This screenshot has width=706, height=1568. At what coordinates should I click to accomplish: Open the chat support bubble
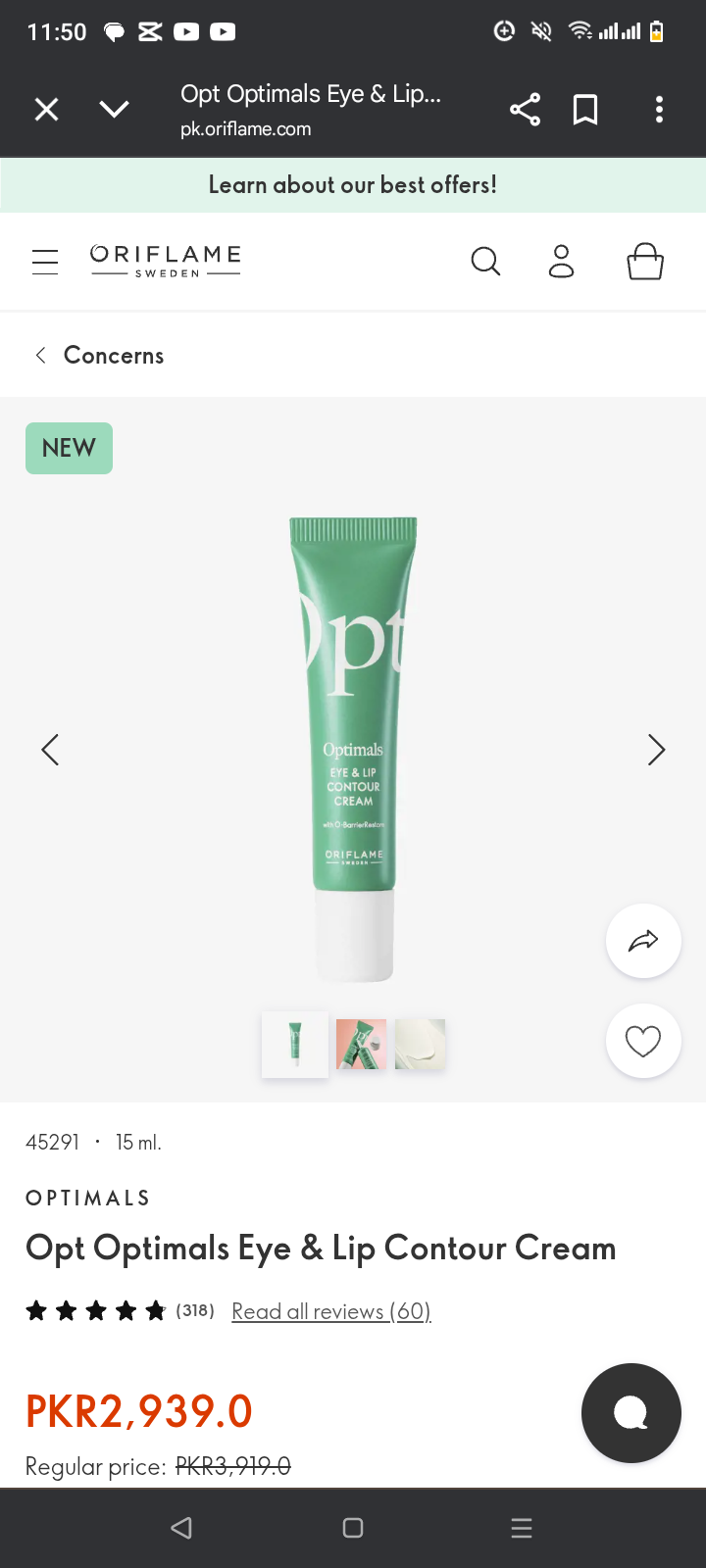[630, 1413]
